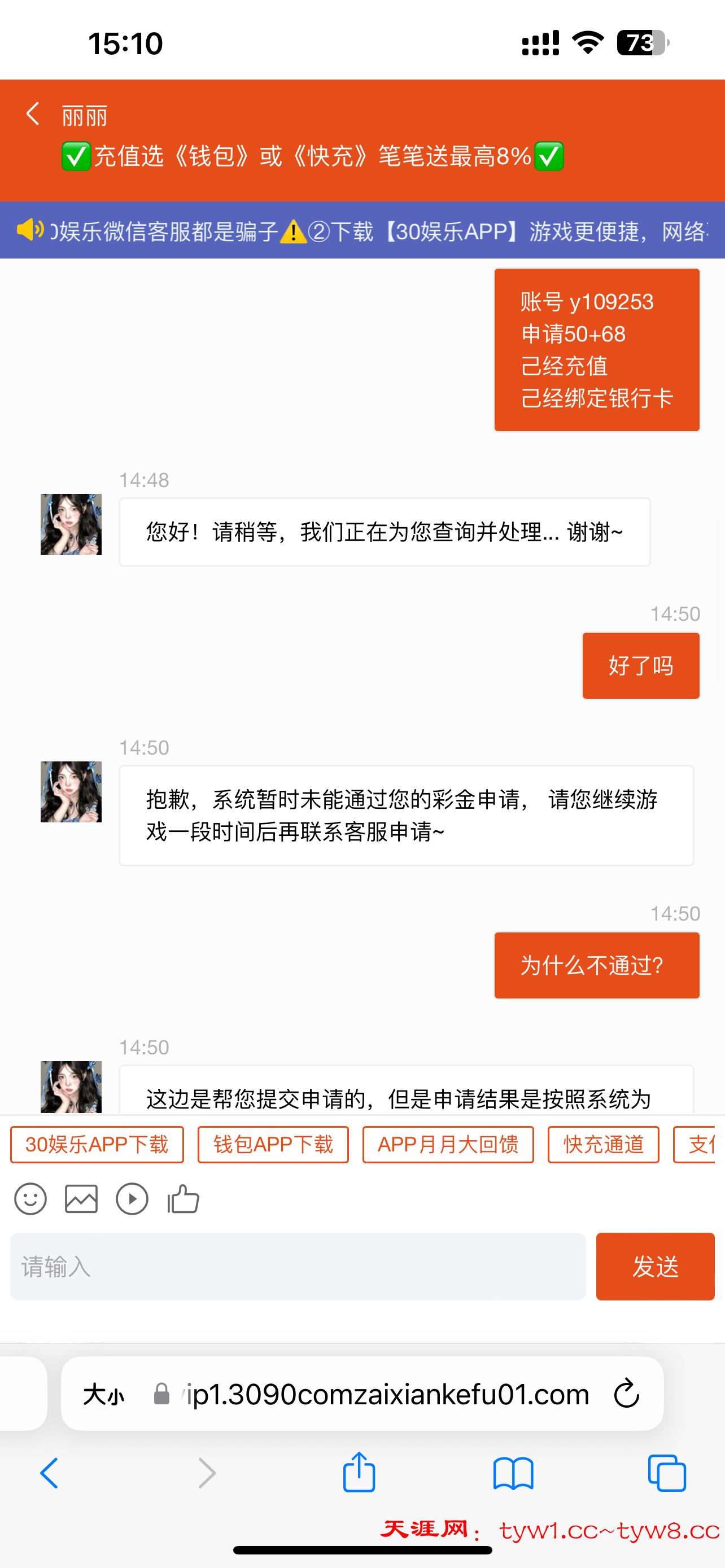Tap the thumbs-up rating icon
Screen dimensions: 725x1568
(184, 1199)
